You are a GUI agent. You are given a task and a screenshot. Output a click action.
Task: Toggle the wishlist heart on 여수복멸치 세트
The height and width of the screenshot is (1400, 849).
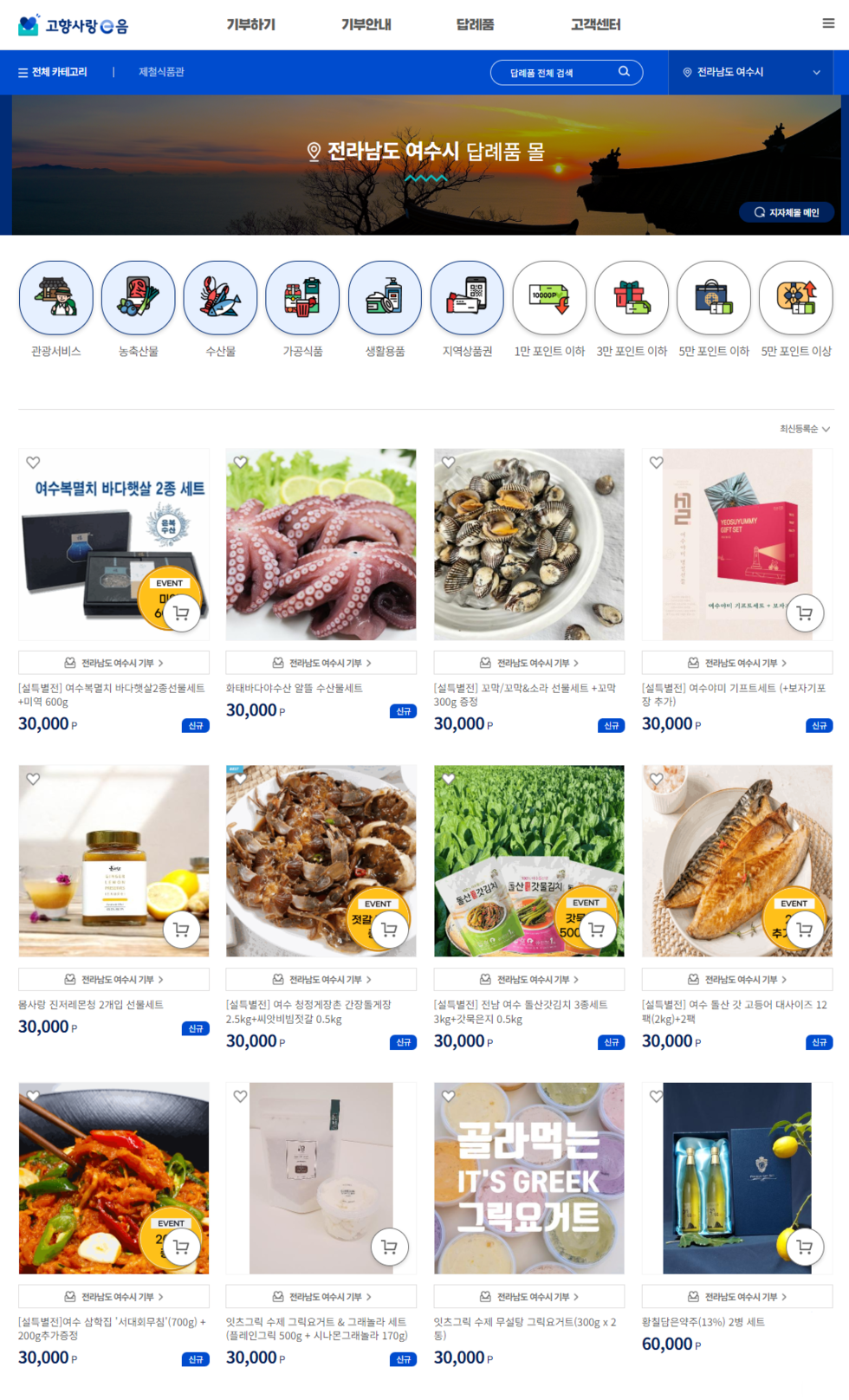(x=33, y=463)
